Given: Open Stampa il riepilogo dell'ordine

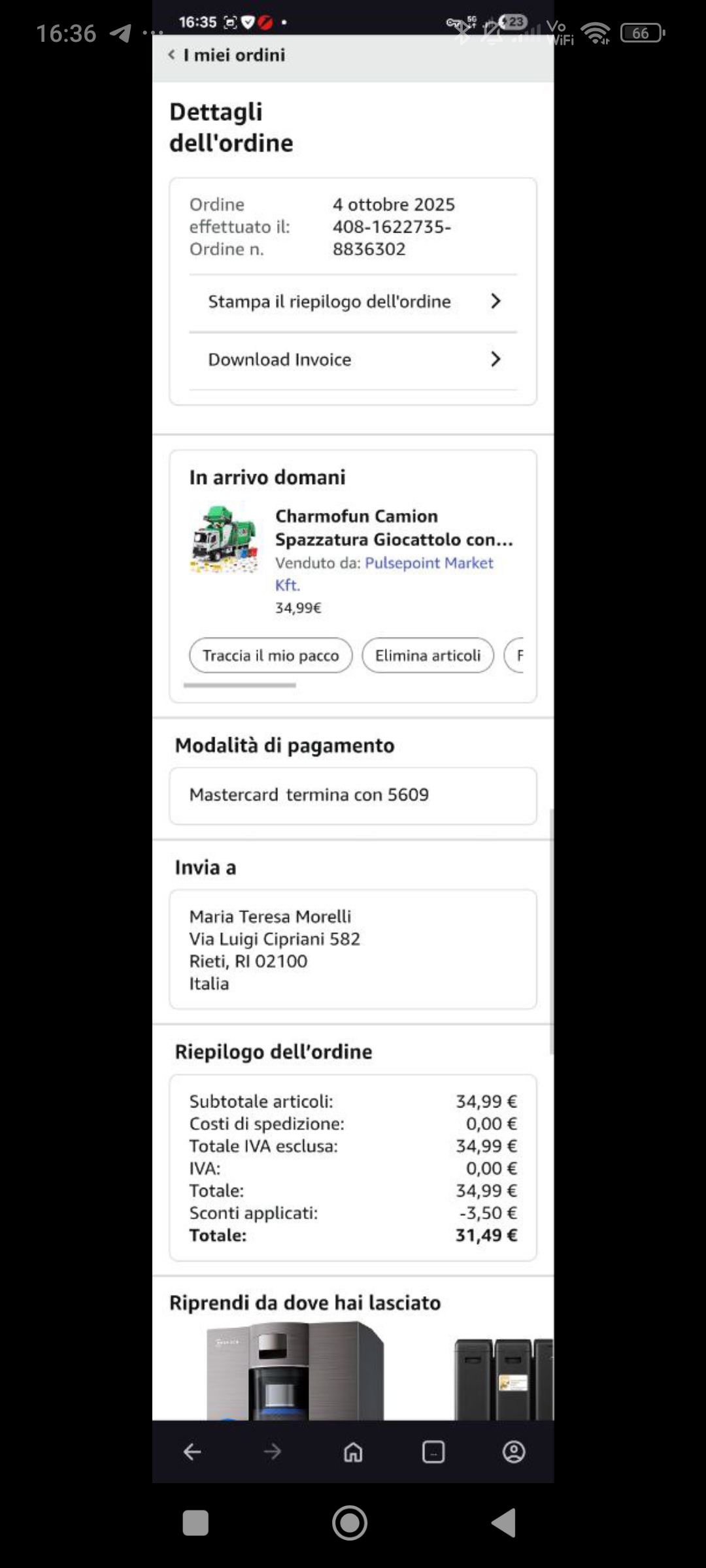Looking at the screenshot, I should click(353, 302).
